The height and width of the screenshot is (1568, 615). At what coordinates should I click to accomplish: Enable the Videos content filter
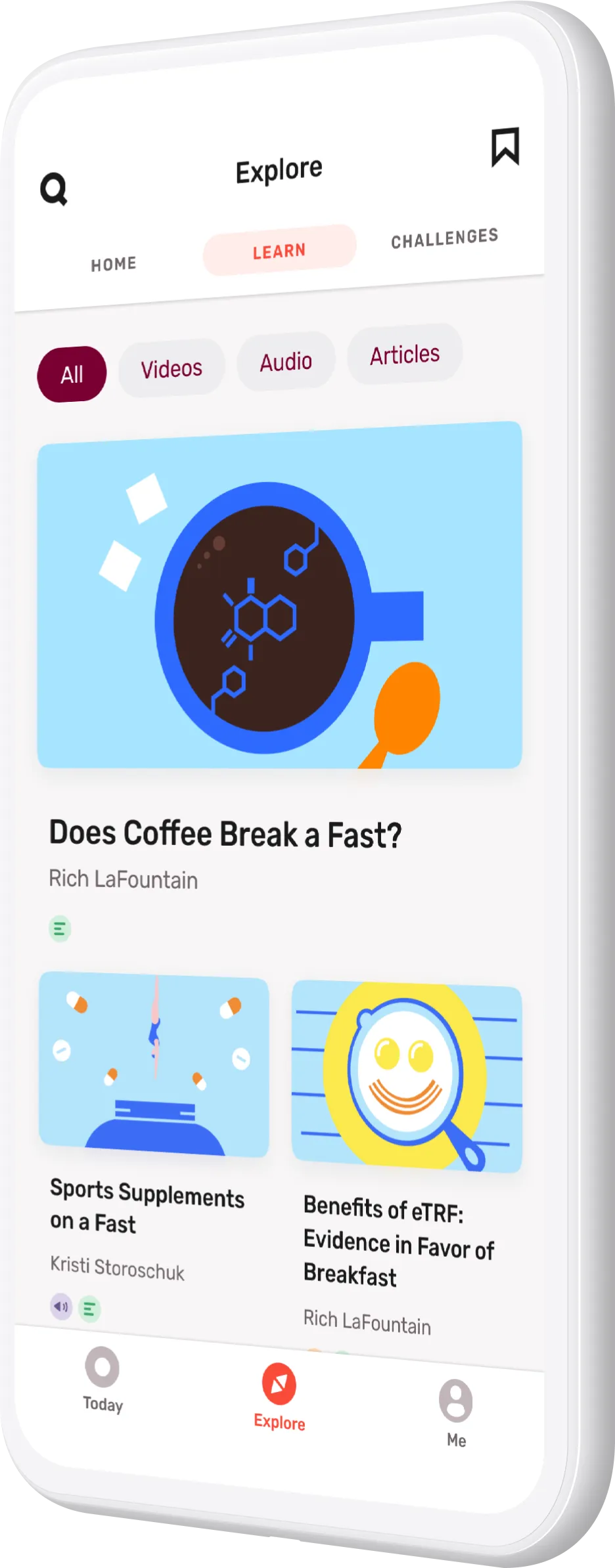[x=171, y=368]
